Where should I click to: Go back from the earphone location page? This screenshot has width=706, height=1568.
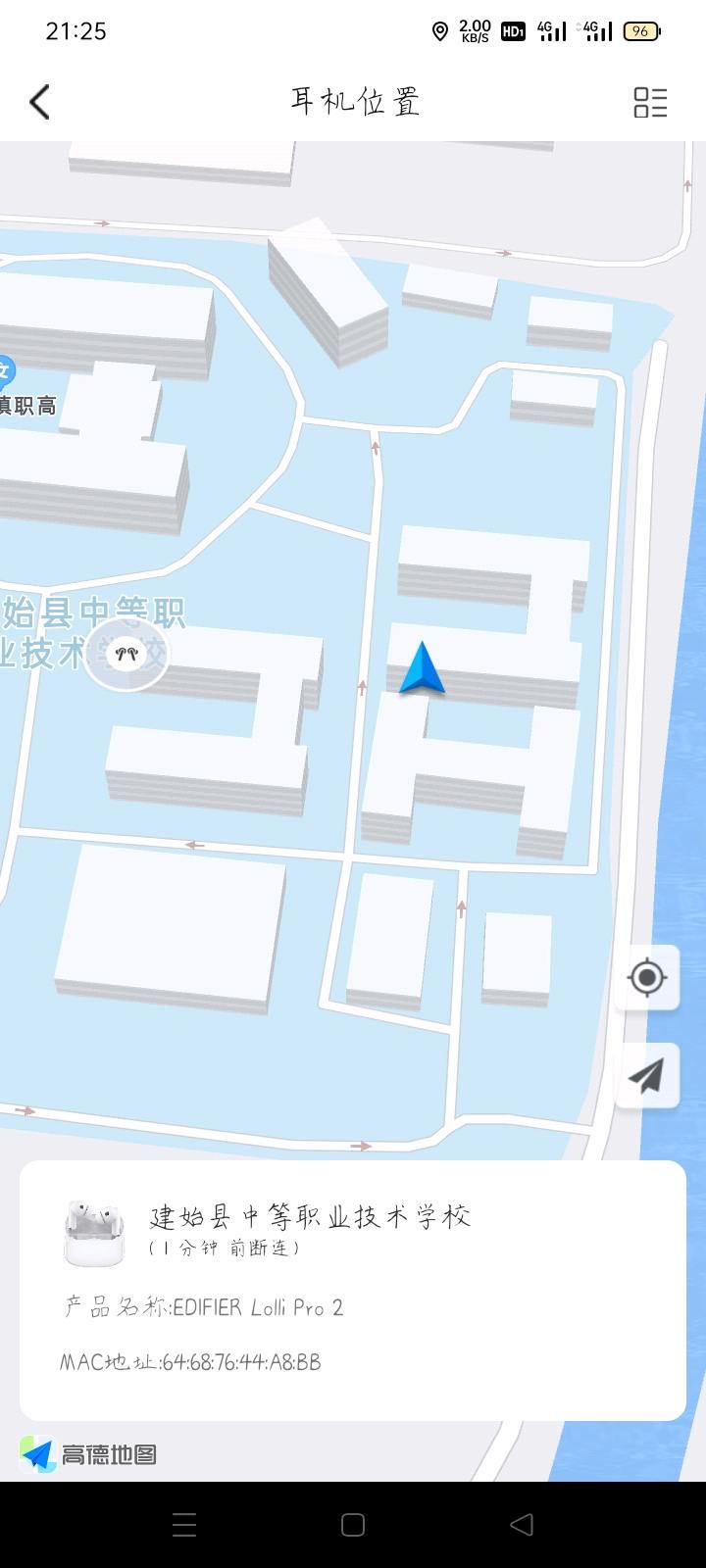tap(40, 102)
